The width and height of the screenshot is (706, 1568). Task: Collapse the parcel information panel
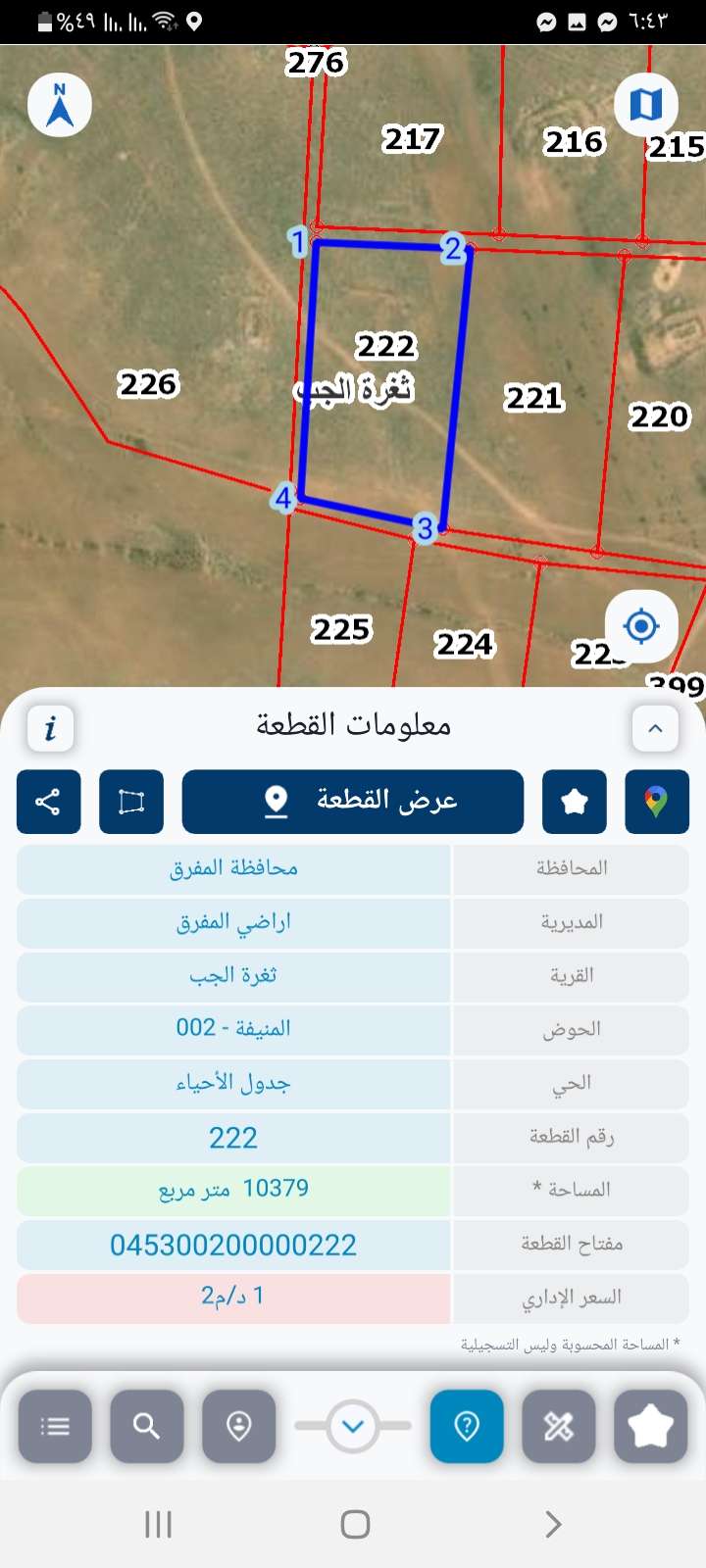[655, 728]
